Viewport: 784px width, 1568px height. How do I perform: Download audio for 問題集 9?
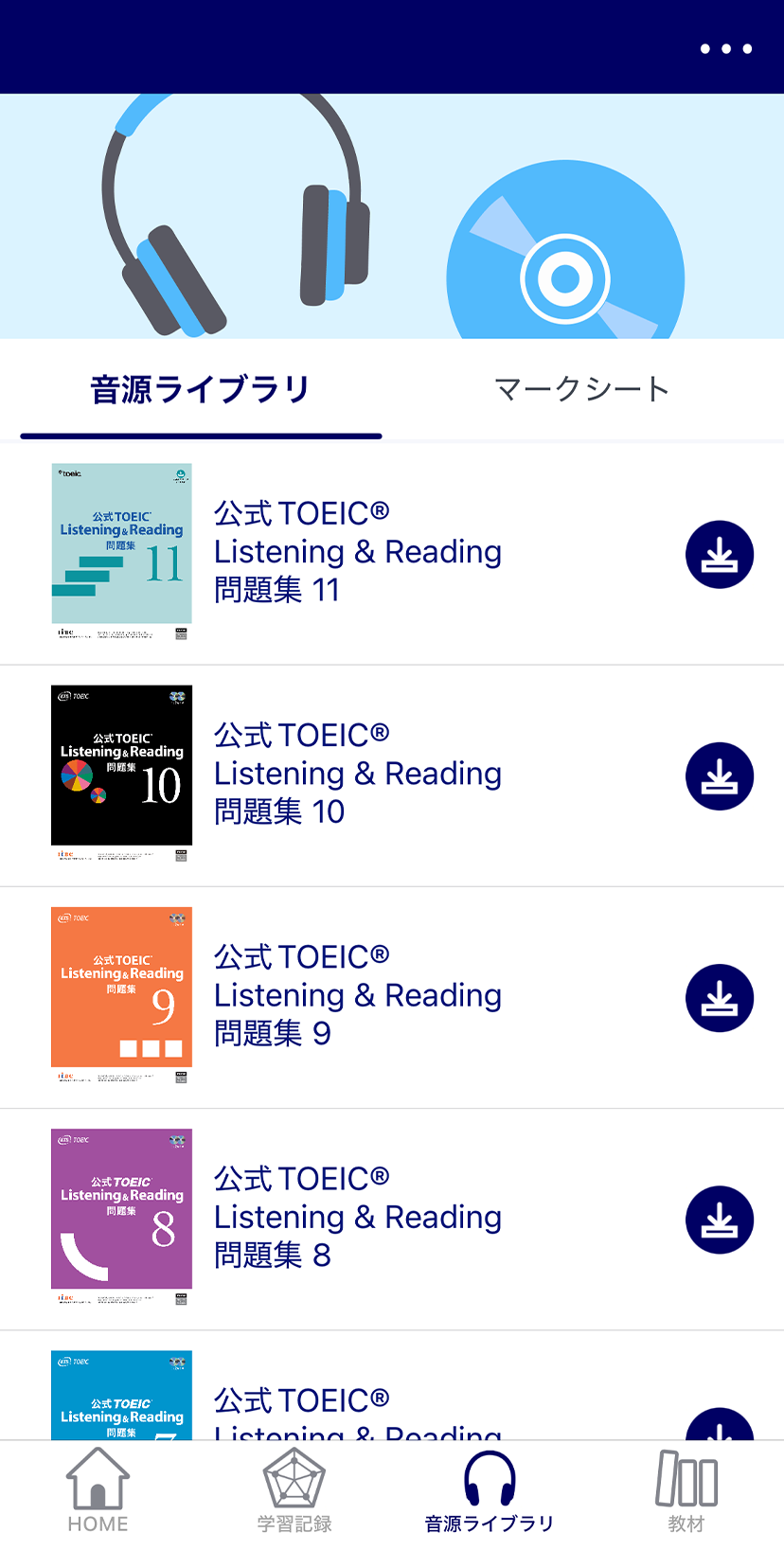(x=720, y=998)
